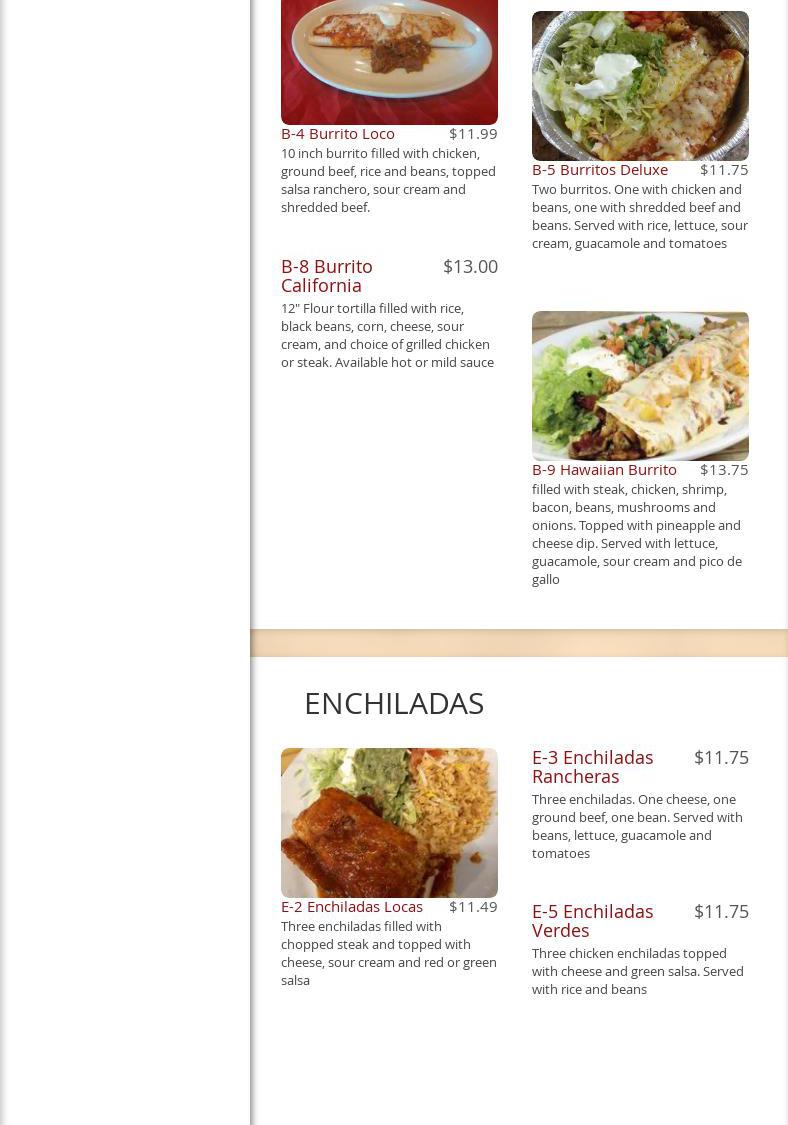
Task: Open the E-3 Enchiladas Rancheras item
Action: 592,766
